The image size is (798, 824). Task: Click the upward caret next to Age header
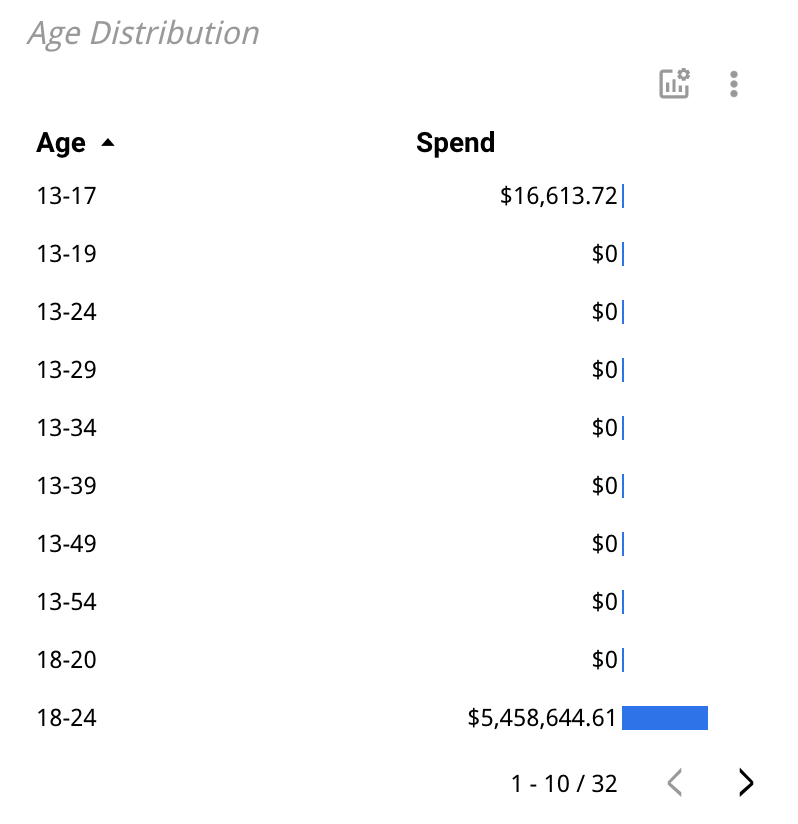[108, 141]
